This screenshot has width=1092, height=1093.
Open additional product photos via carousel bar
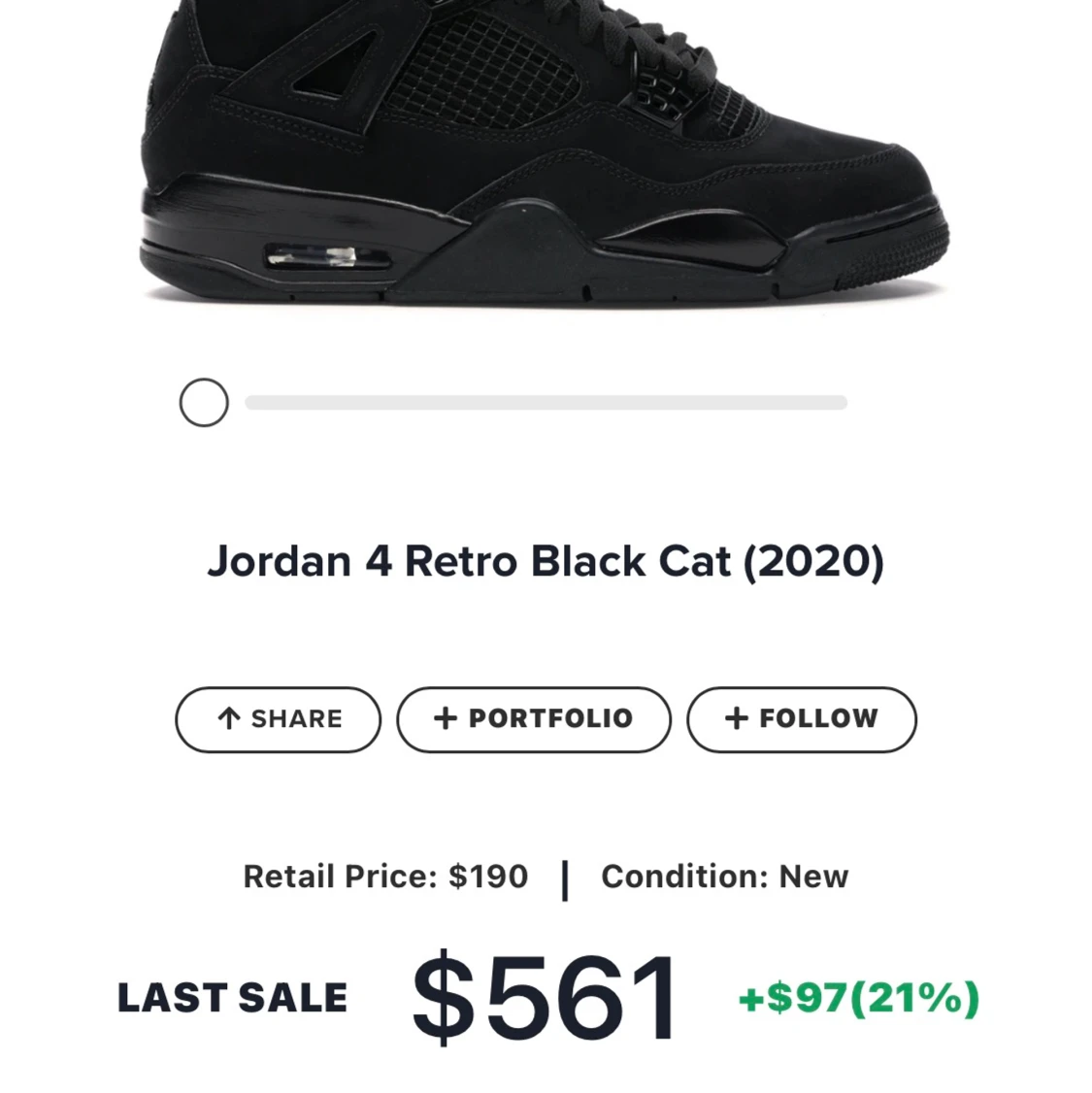pyautogui.click(x=546, y=401)
